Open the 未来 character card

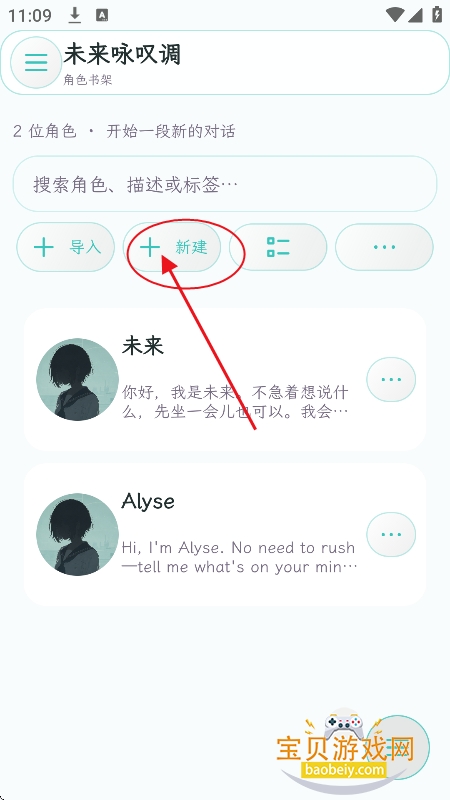pyautogui.click(x=225, y=380)
